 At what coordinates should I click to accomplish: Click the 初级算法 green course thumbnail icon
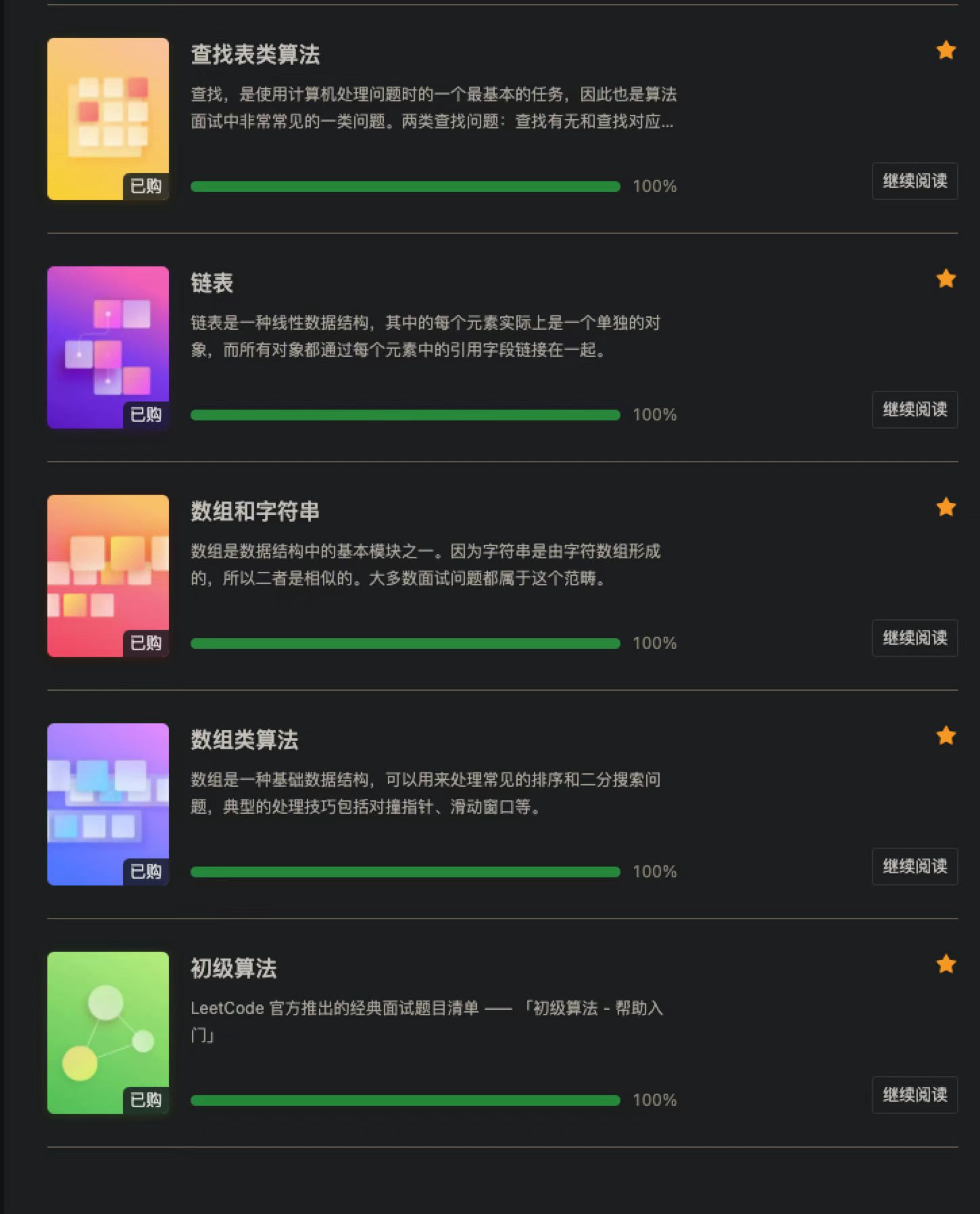[107, 1032]
